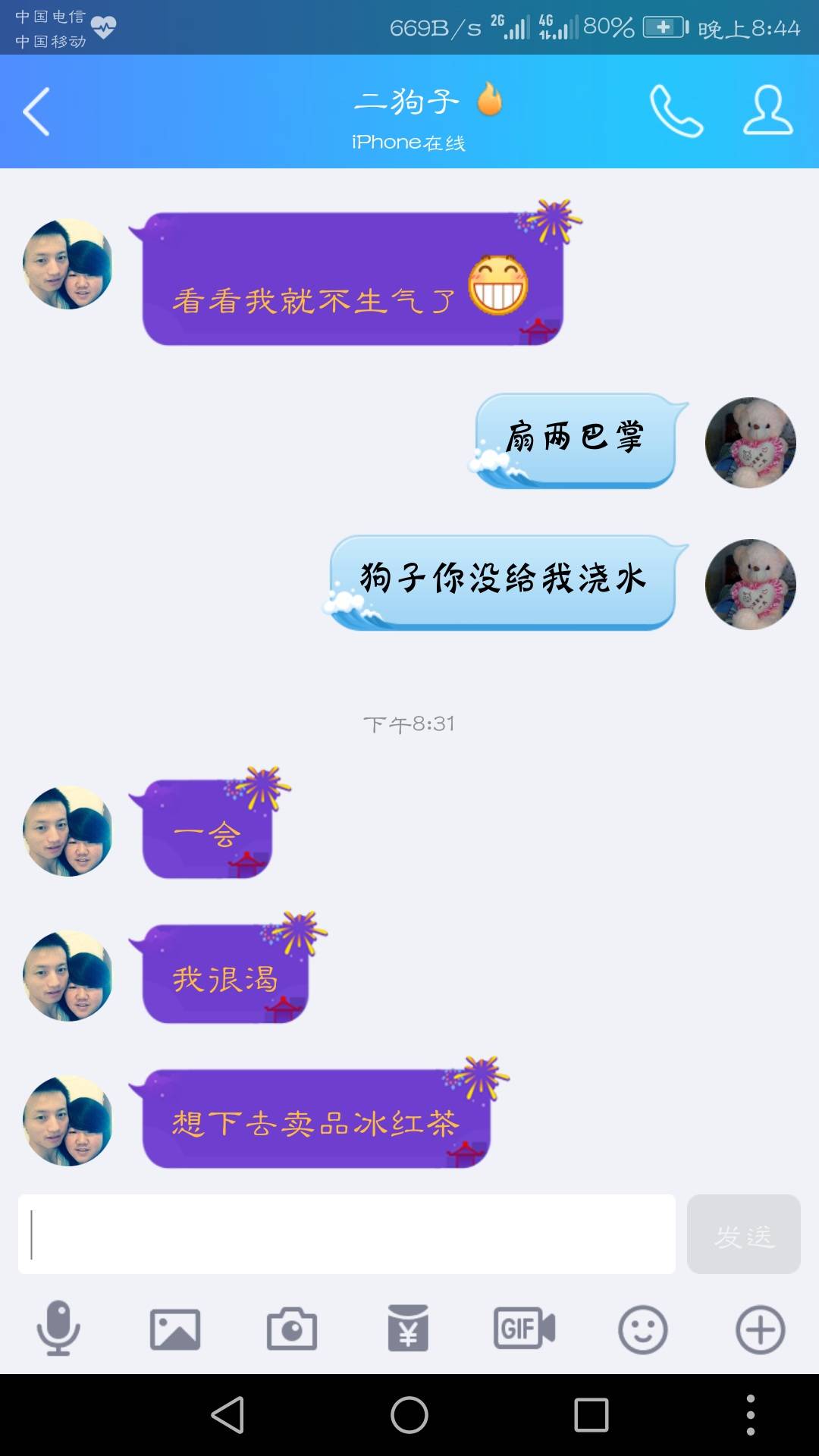Open the photo gallery picker
The image size is (819, 1456).
click(175, 1329)
